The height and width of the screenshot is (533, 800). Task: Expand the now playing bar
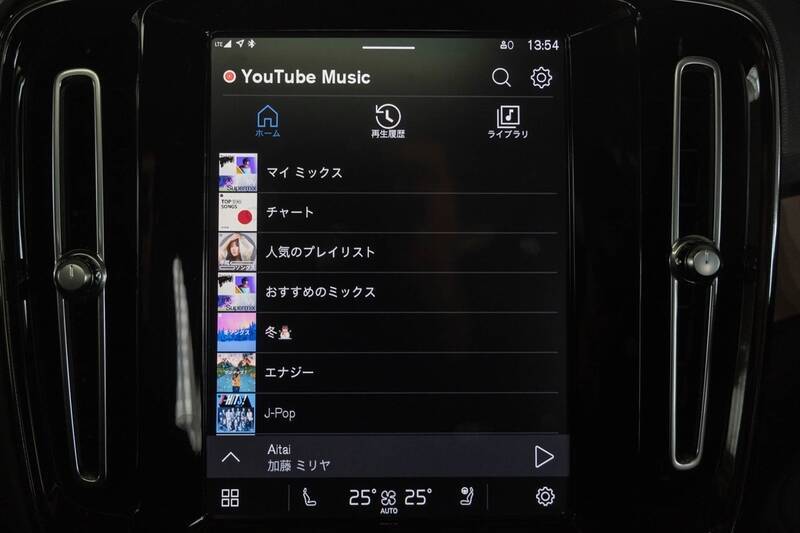(x=231, y=457)
